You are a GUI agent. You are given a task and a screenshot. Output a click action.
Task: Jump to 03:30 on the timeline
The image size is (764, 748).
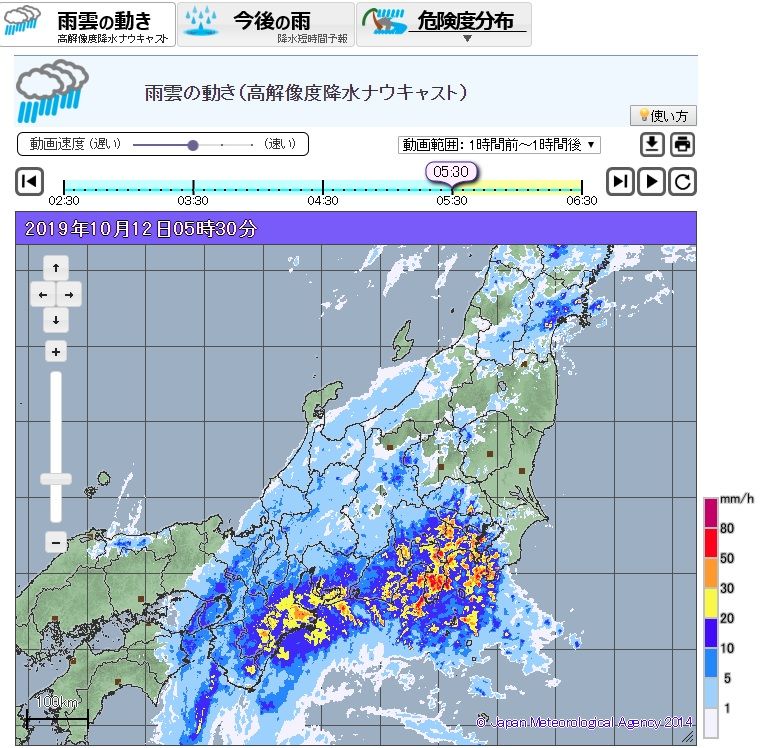[x=193, y=186]
